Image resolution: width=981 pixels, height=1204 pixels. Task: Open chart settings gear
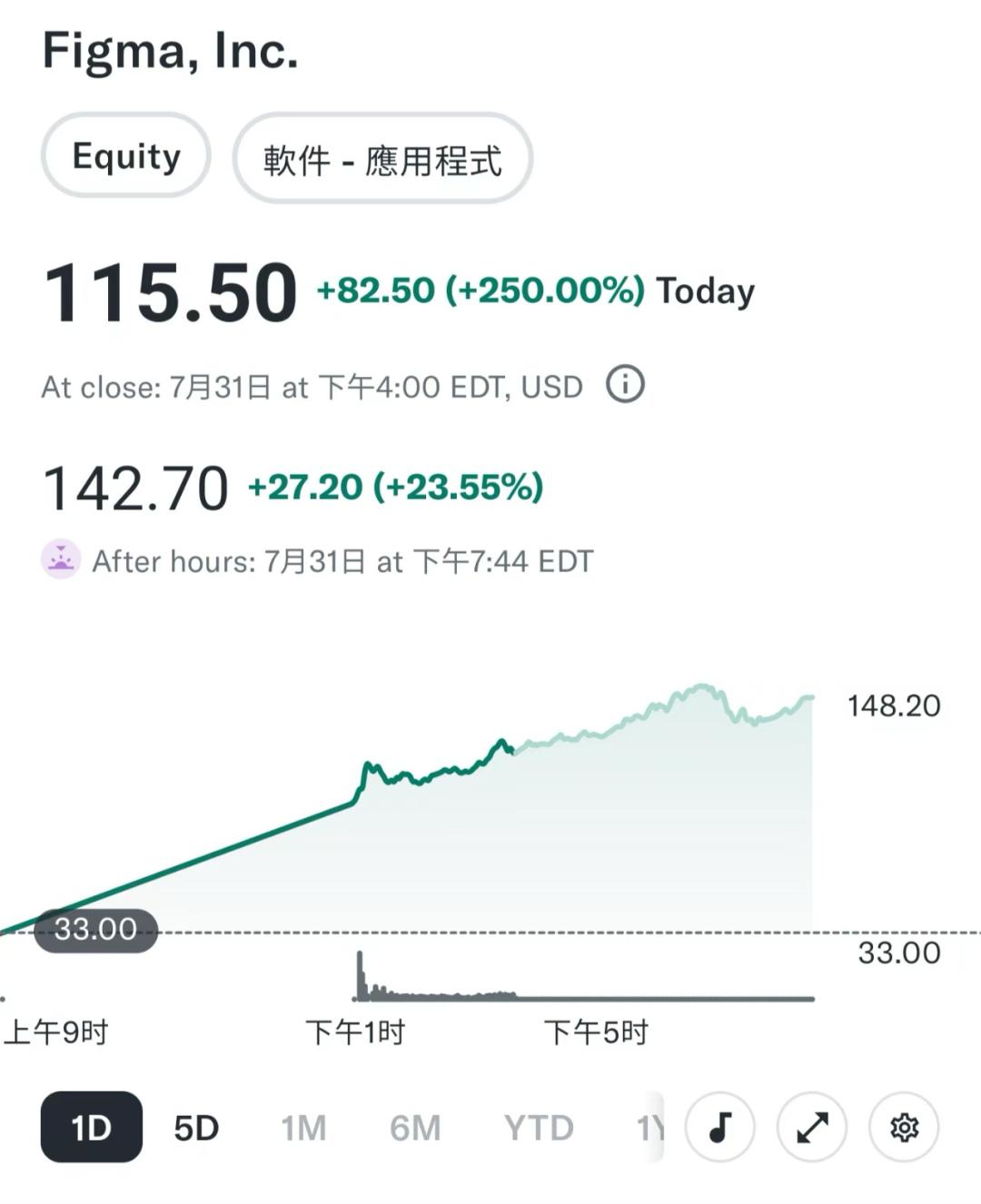904,1128
